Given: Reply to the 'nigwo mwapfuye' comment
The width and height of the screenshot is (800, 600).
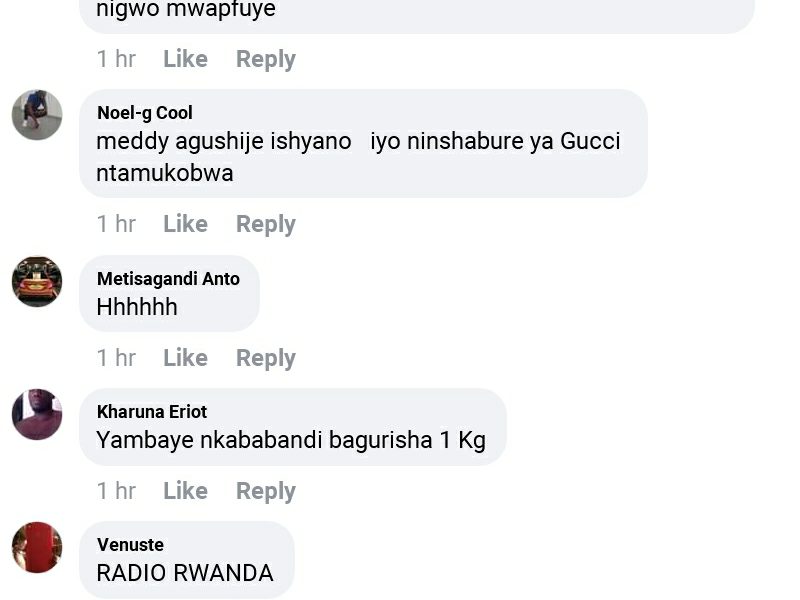Looking at the screenshot, I should pos(265,59).
